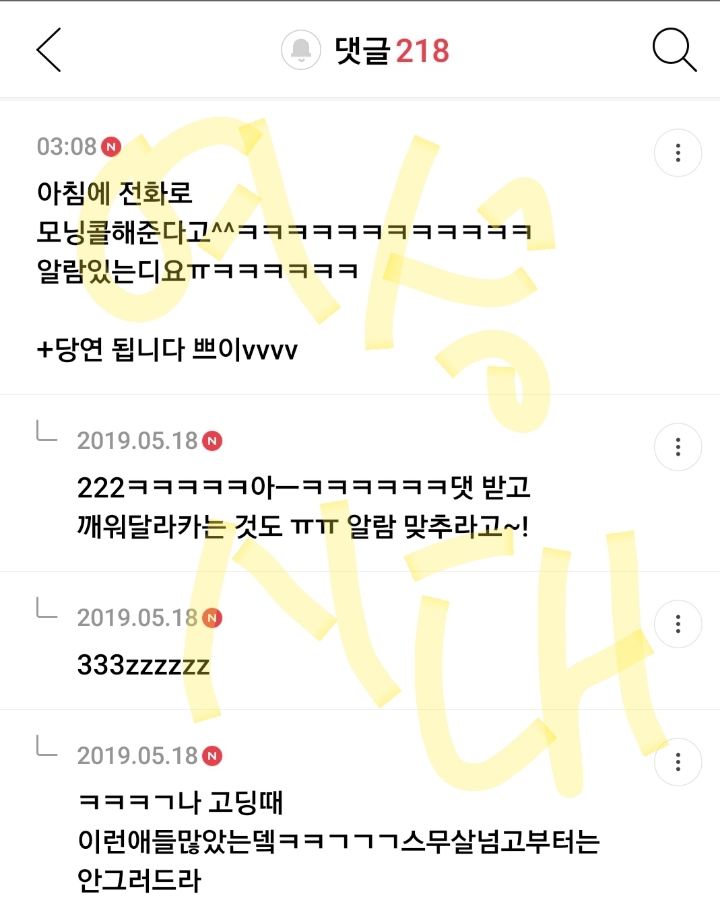
Task: Open options for the 03:08 comment
Action: (x=678, y=153)
